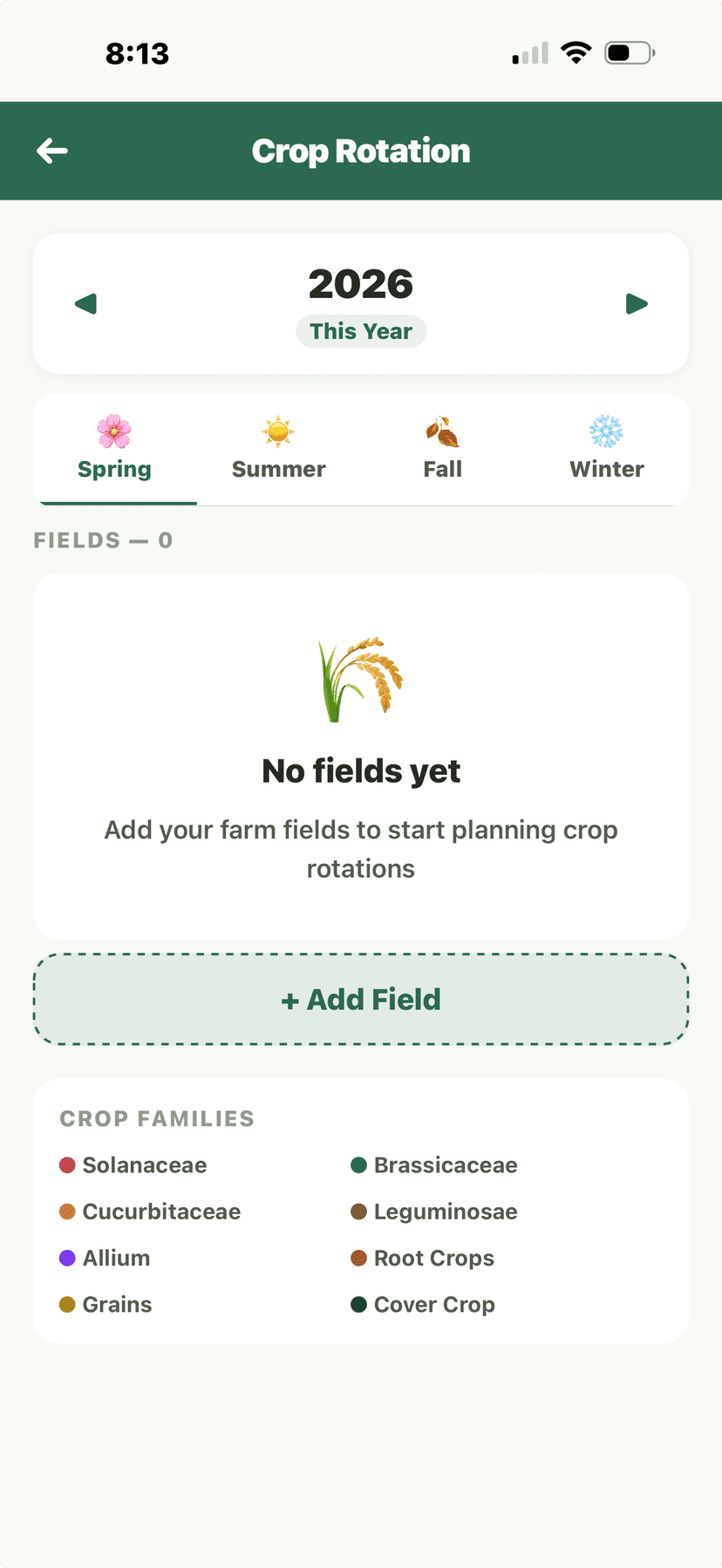Screen dimensions: 722x1568
Task: Tap the This Year badge
Action: [x=361, y=331]
